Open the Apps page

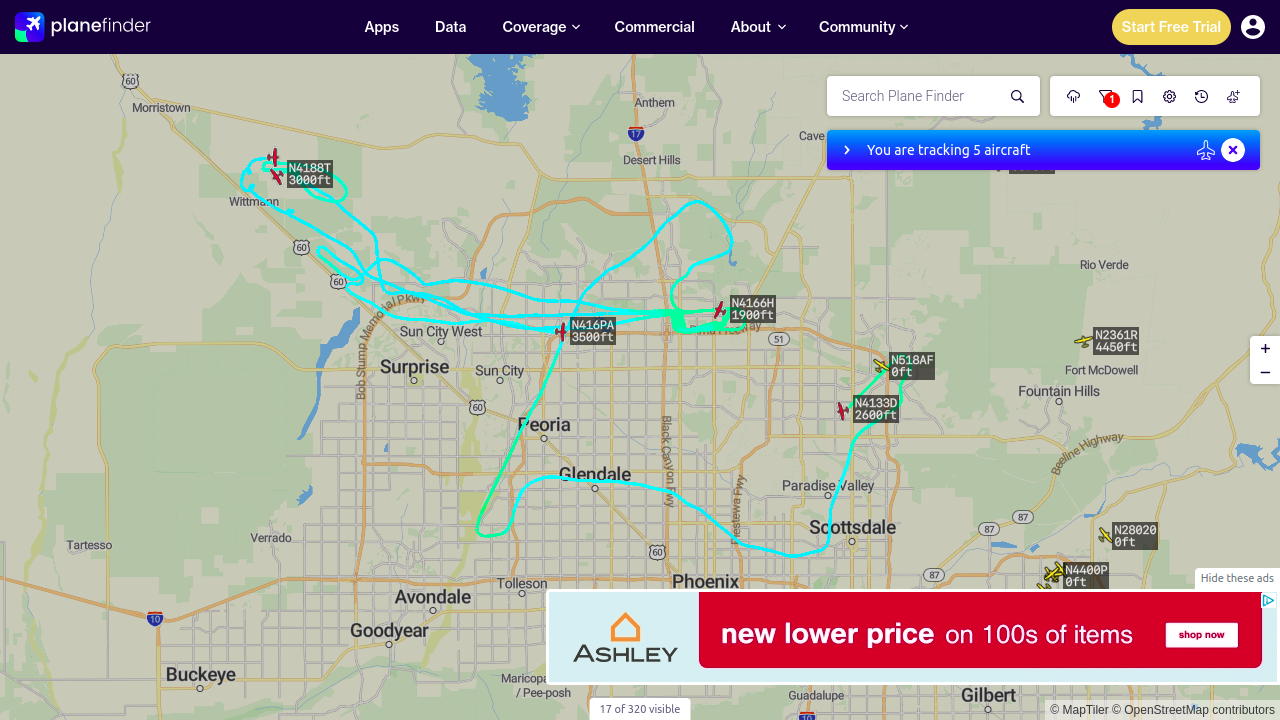pos(382,27)
